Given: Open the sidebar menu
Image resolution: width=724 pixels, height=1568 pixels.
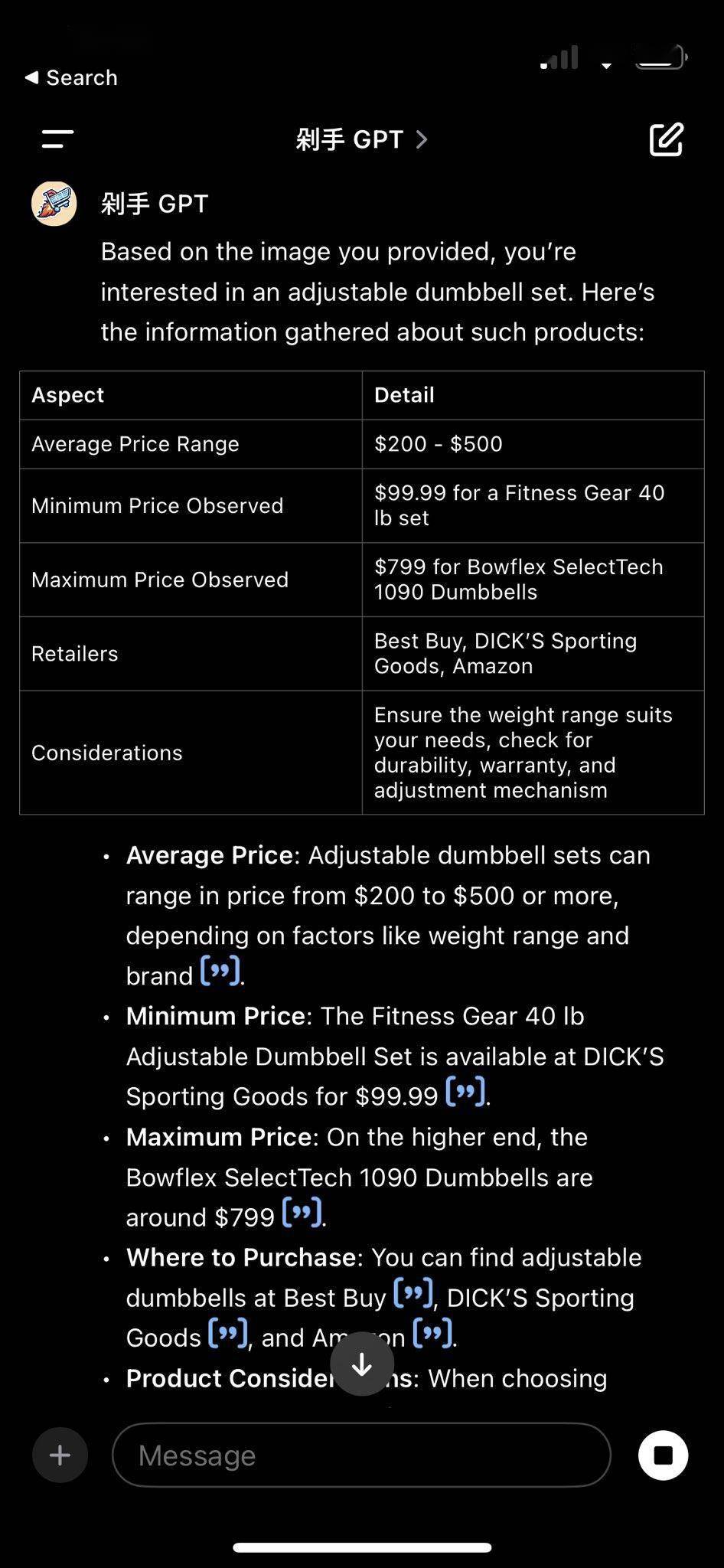Looking at the screenshot, I should pyautogui.click(x=57, y=139).
